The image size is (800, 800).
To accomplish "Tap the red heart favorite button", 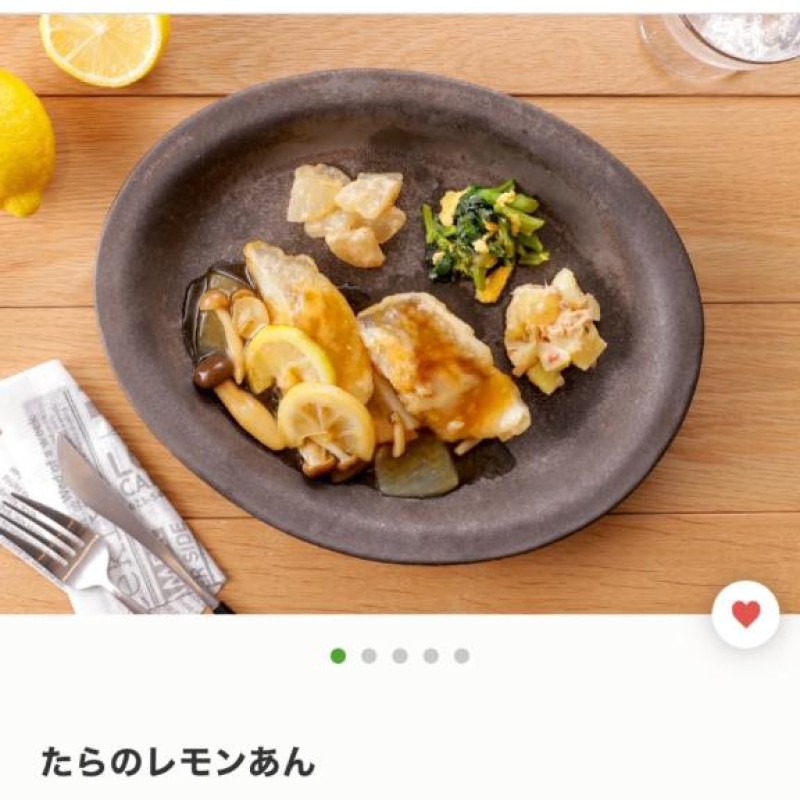I will (x=745, y=614).
